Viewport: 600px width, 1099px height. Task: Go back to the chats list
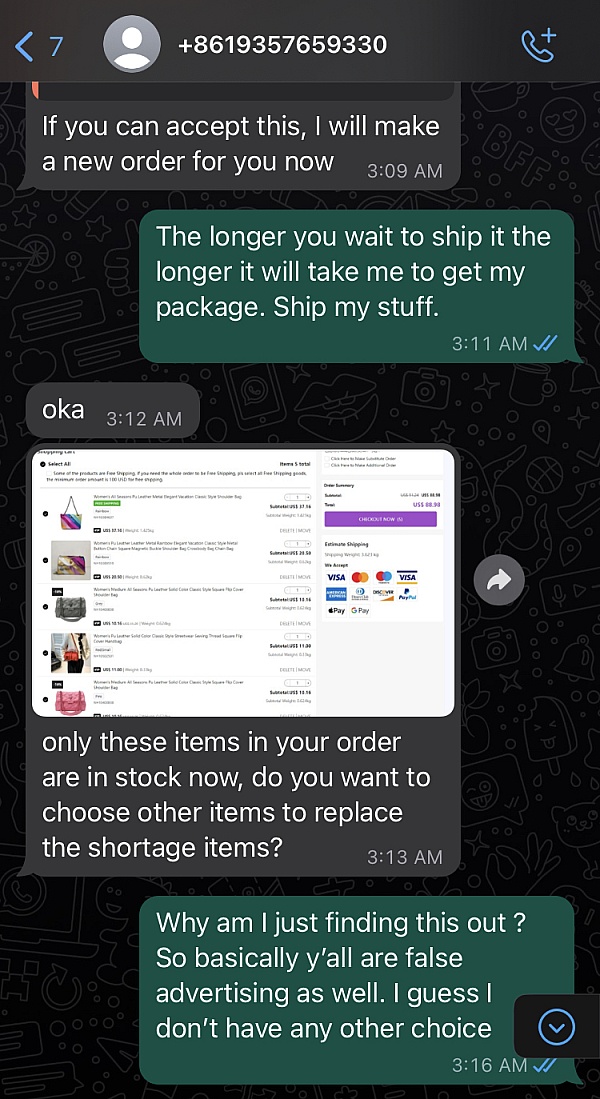38,45
